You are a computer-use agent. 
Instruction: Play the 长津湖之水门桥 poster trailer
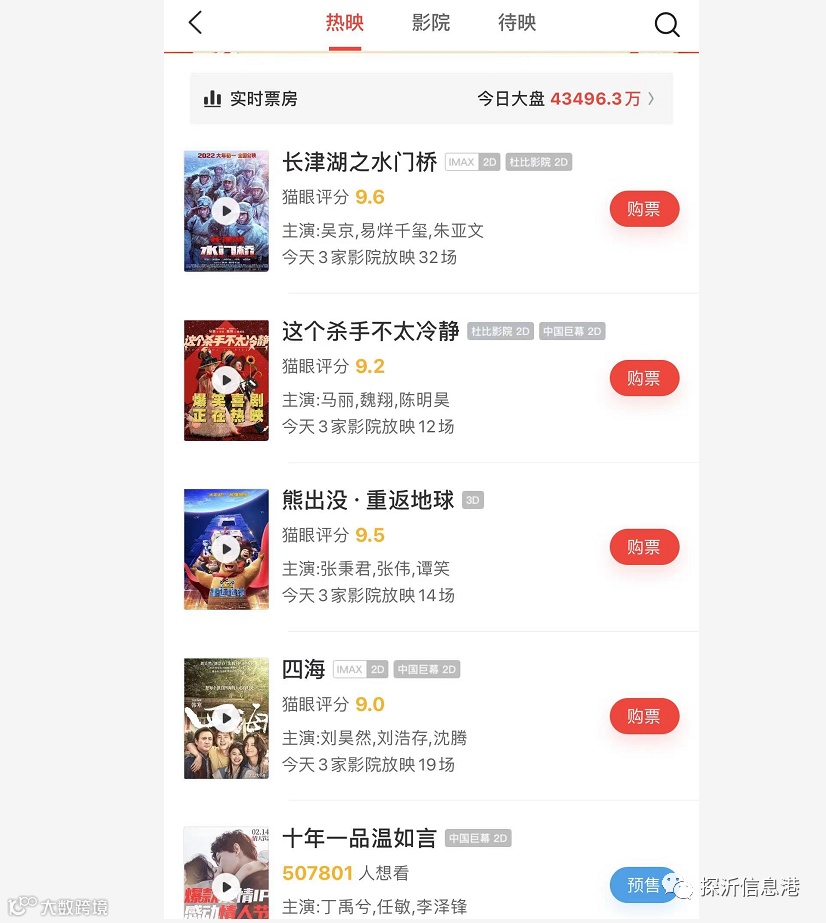[226, 211]
